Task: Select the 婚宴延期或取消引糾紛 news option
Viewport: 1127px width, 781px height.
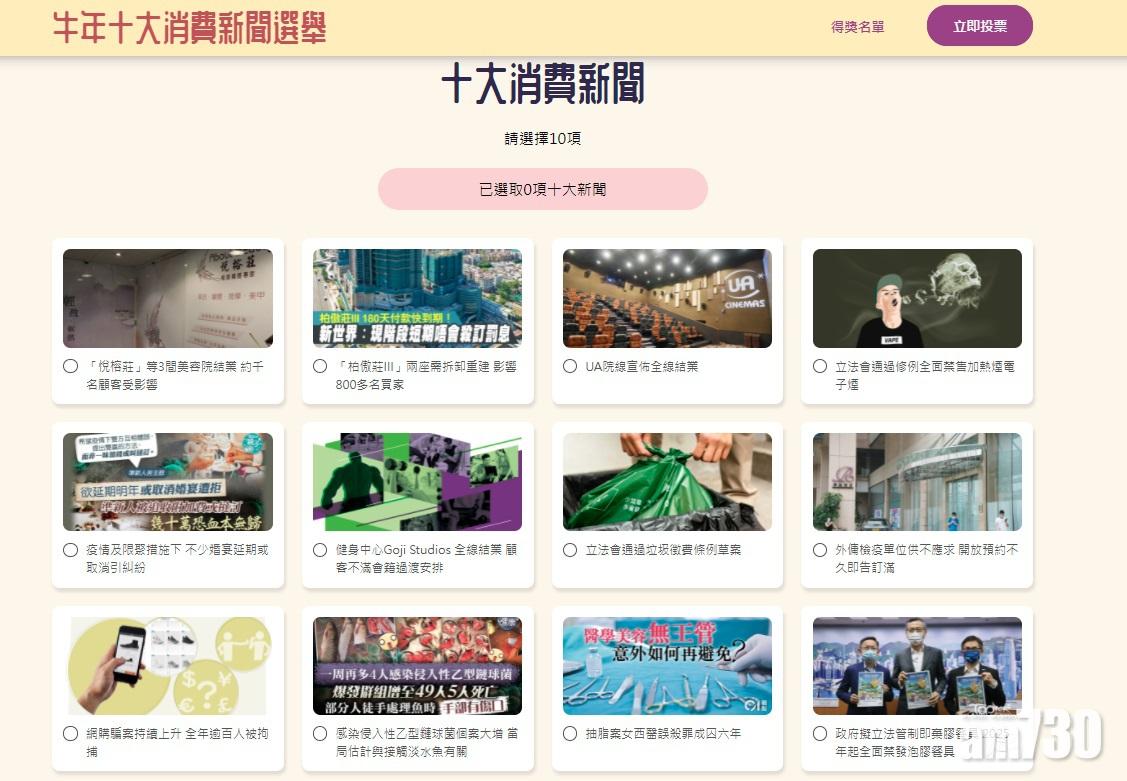Action: pyautogui.click(x=70, y=550)
